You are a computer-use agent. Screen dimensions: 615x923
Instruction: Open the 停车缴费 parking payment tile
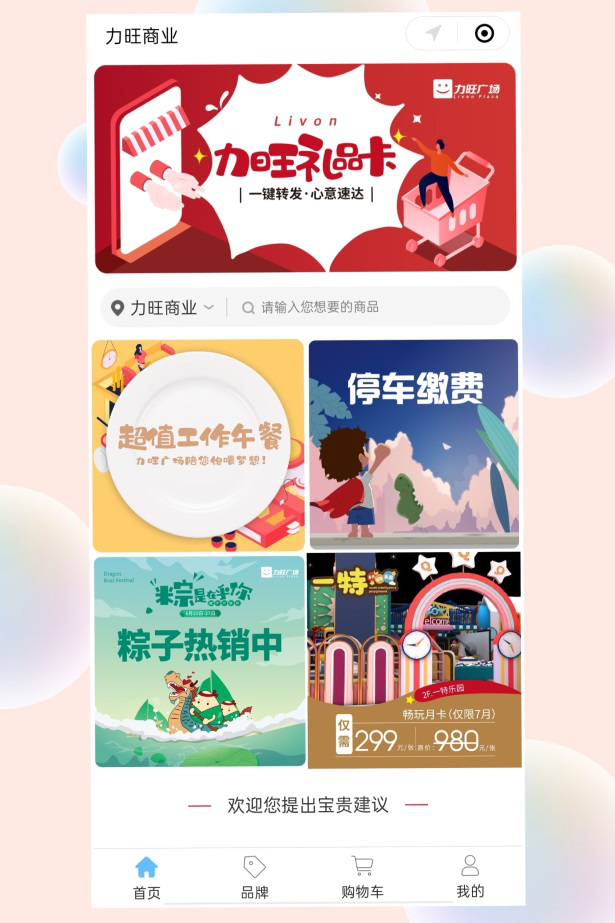point(414,443)
